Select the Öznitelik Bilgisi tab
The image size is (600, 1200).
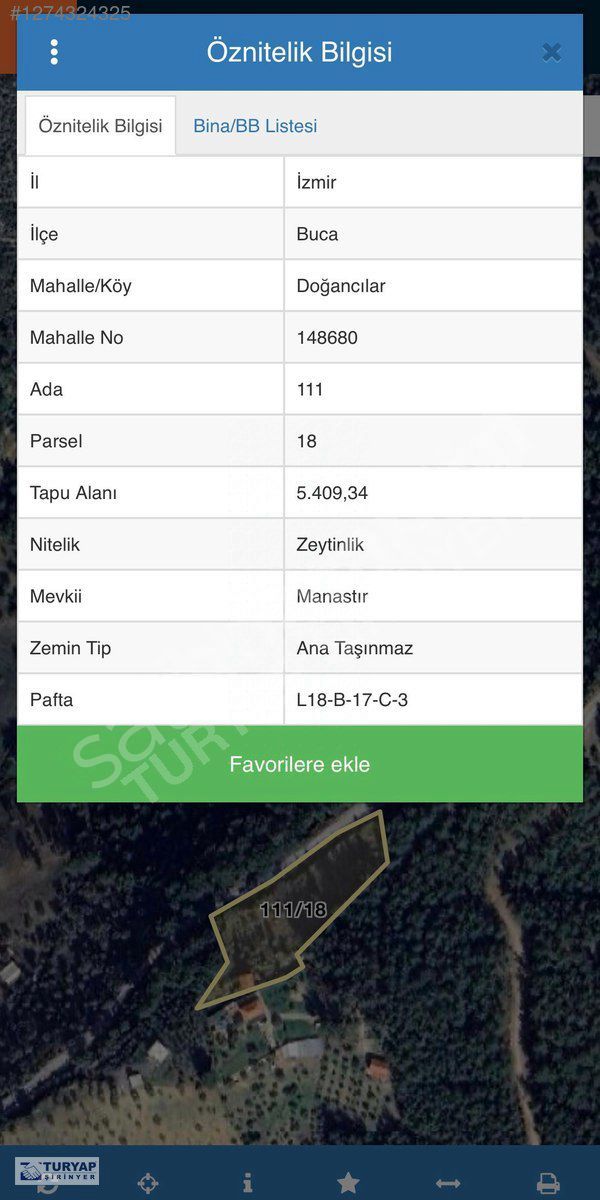pyautogui.click(x=100, y=126)
